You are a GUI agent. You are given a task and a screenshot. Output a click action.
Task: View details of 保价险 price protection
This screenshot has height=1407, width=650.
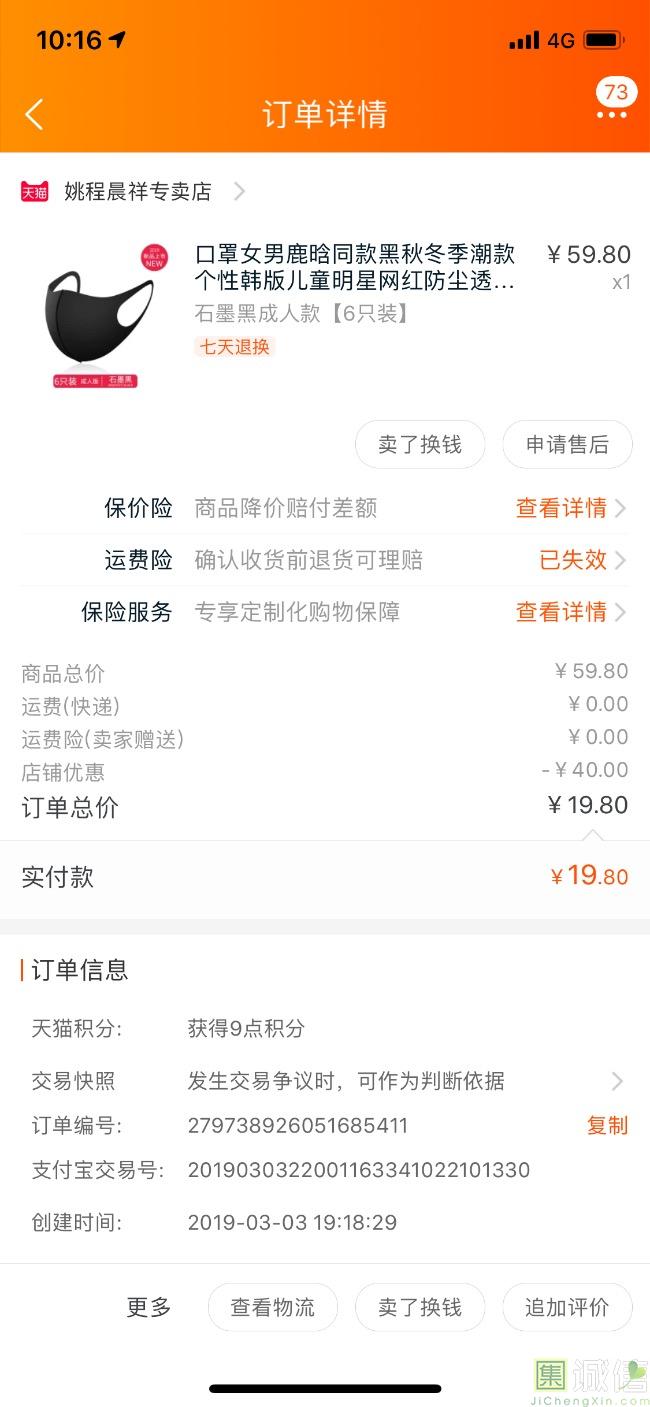pyautogui.click(x=325, y=508)
